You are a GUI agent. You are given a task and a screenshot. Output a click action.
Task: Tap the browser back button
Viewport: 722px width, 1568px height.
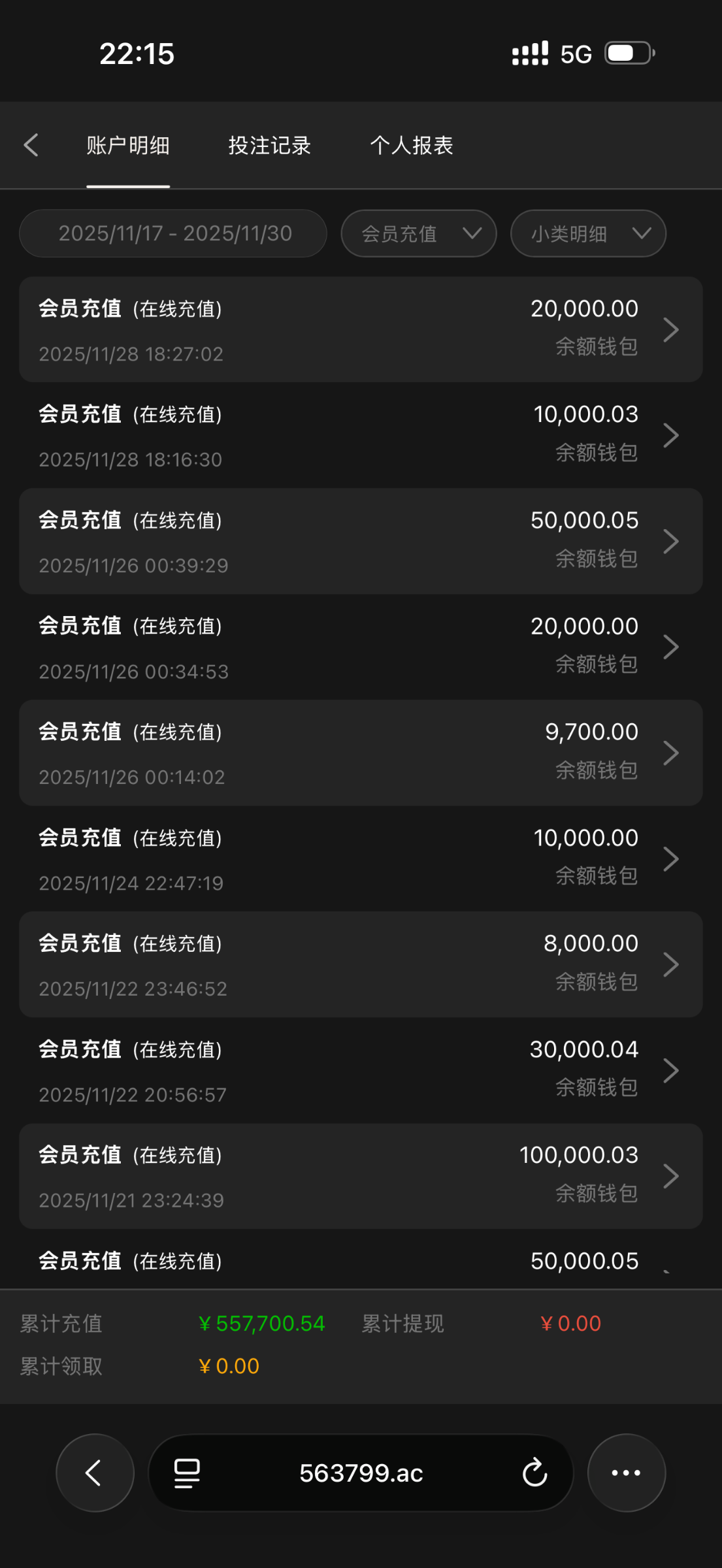[95, 1473]
